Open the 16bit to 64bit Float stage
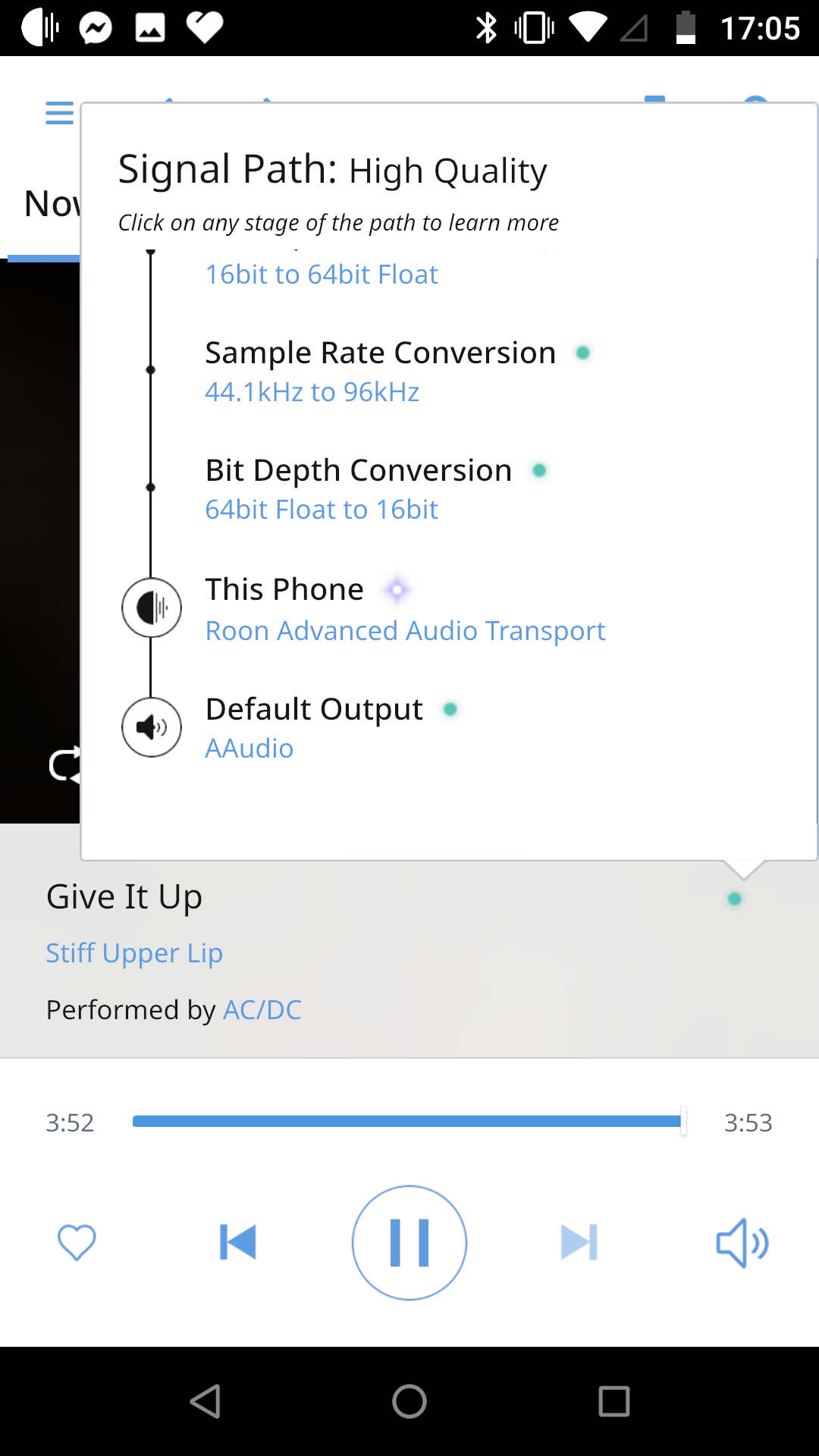 (x=322, y=274)
